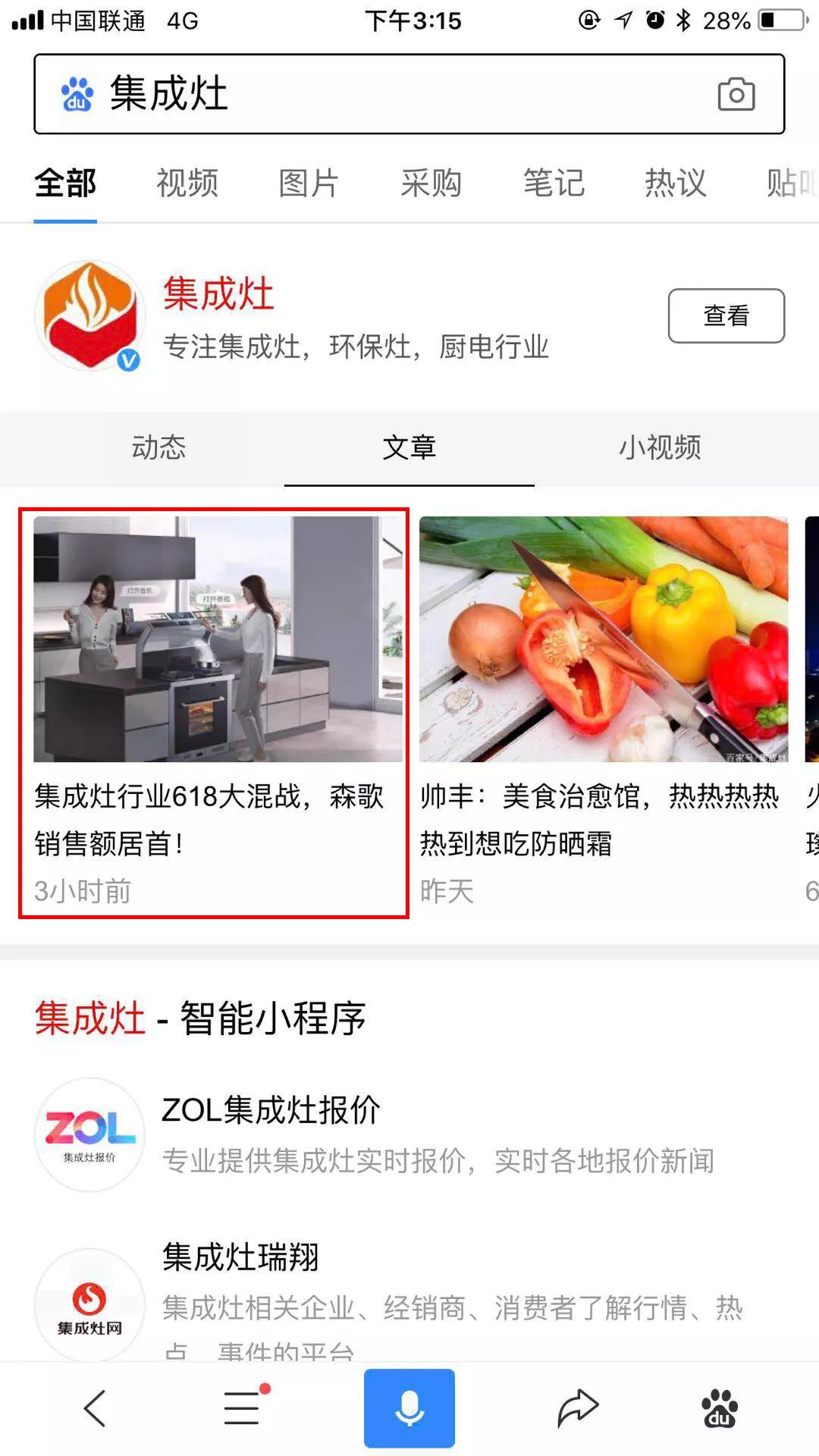Switch to the 图片 tab
This screenshot has width=819, height=1456.
309,184
